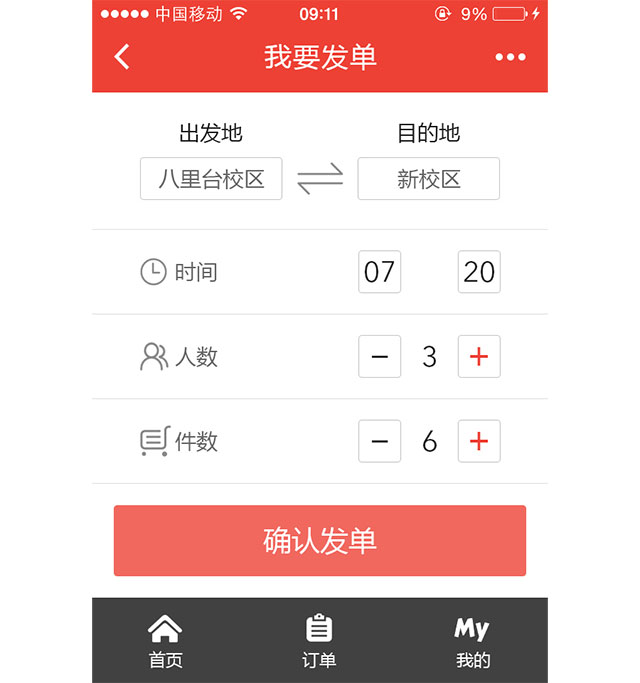Viewport: 640px width, 683px height.
Task: Select the departure field 八里台校区
Action: tap(211, 179)
